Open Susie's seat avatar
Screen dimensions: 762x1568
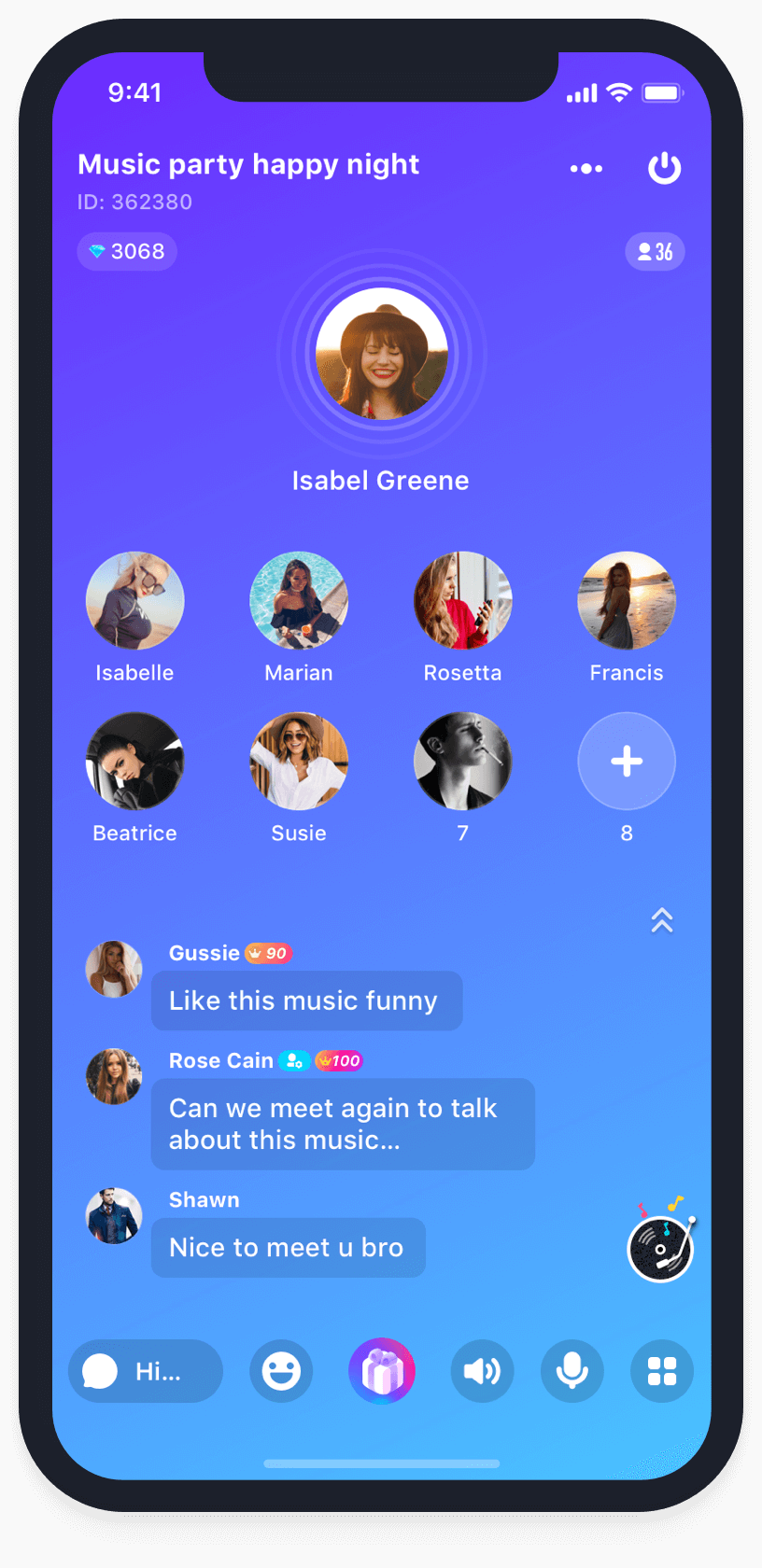pyautogui.click(x=299, y=762)
